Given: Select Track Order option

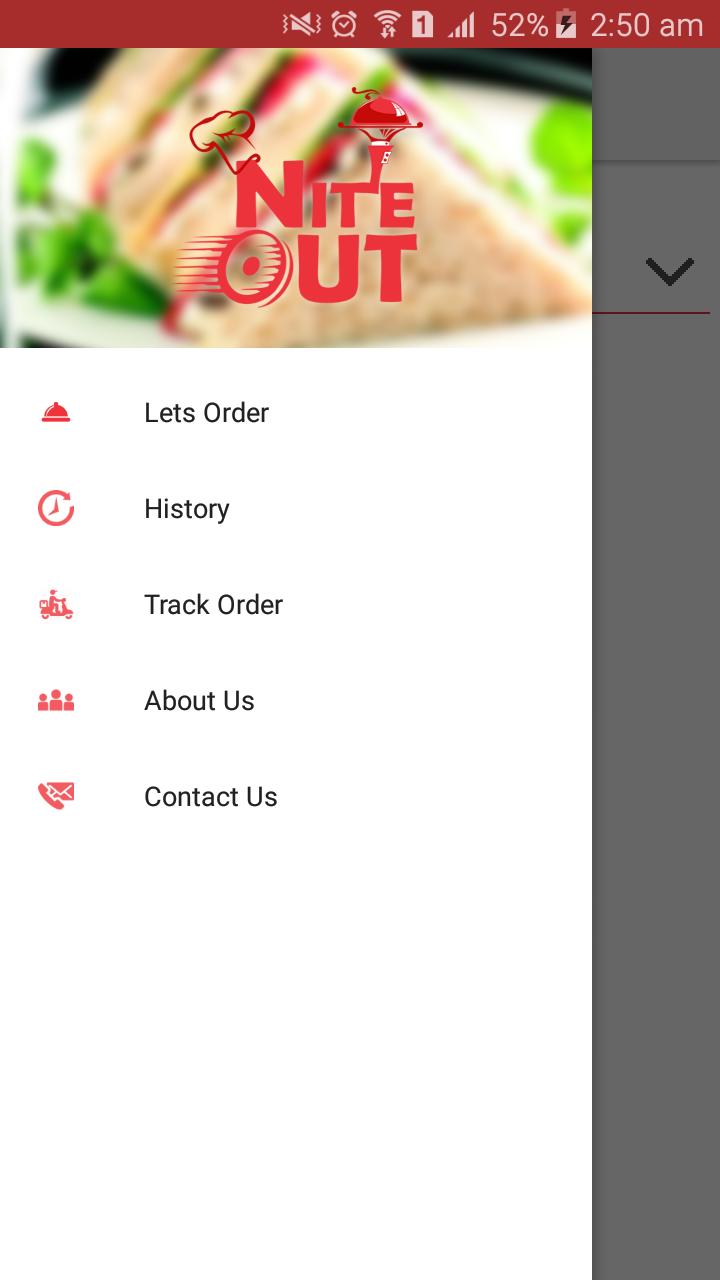Looking at the screenshot, I should [x=213, y=605].
